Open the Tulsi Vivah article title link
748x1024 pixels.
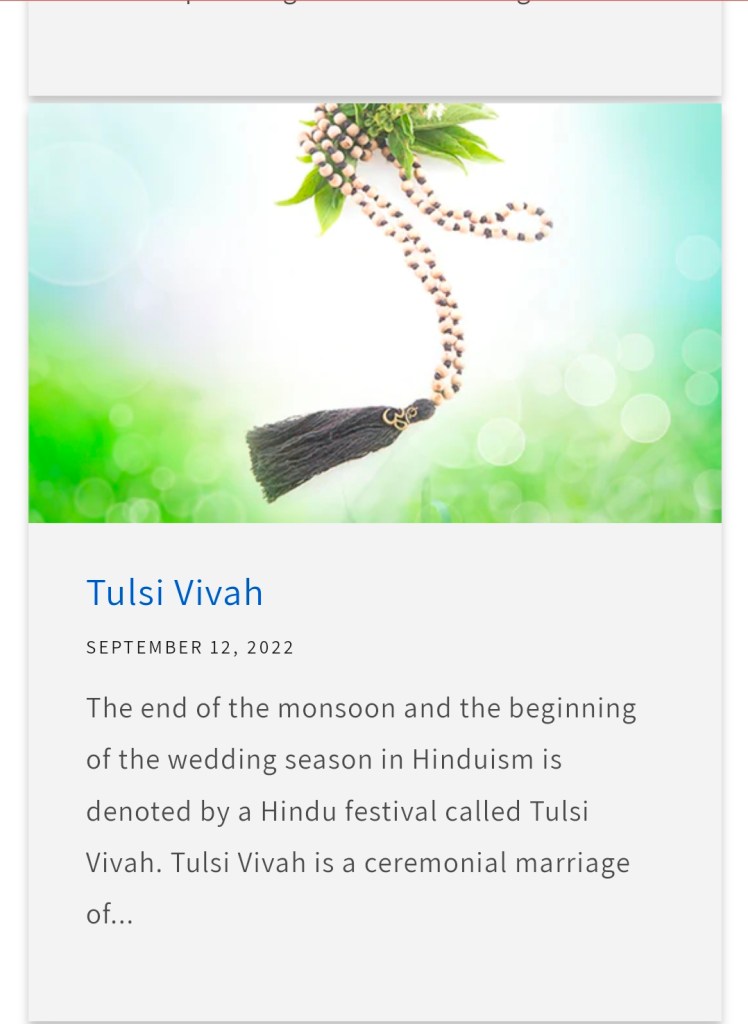175,592
